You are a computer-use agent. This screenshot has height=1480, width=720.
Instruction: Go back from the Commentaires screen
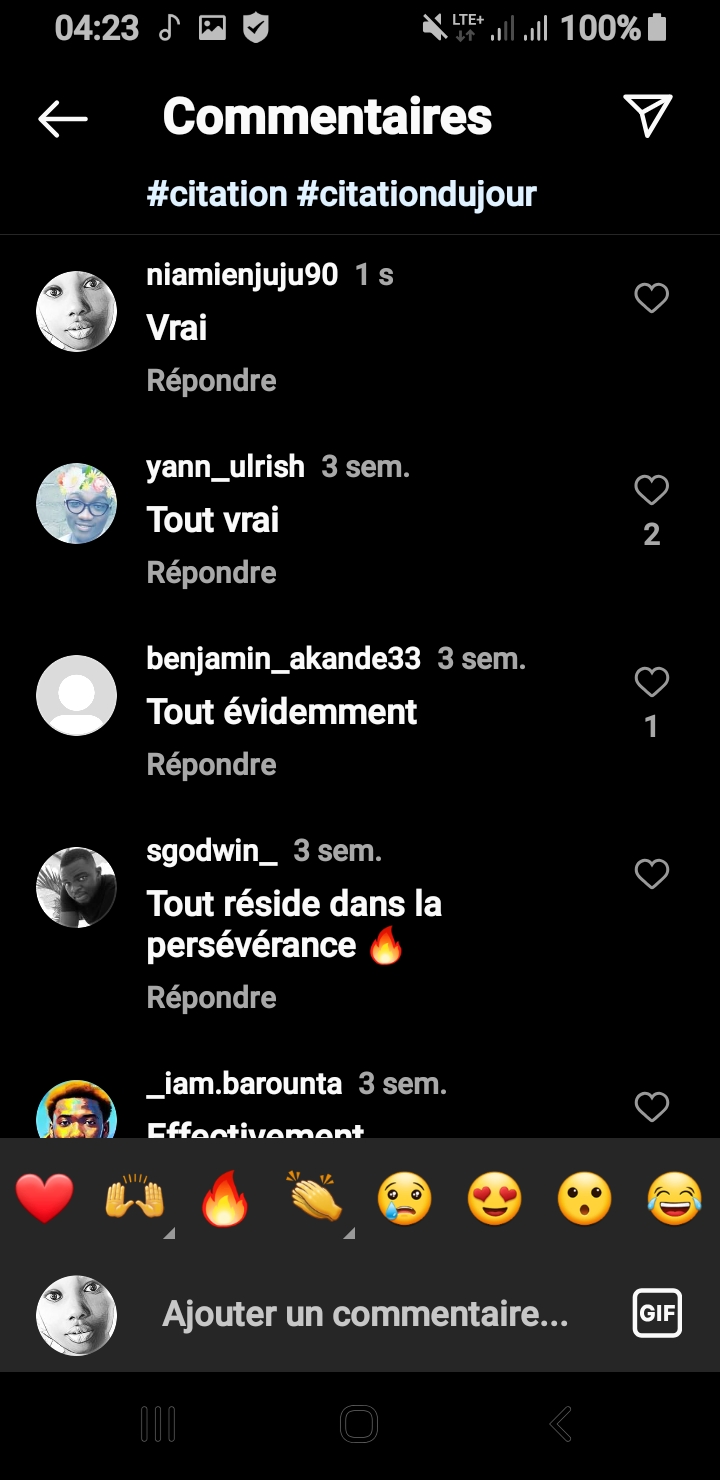(x=62, y=118)
